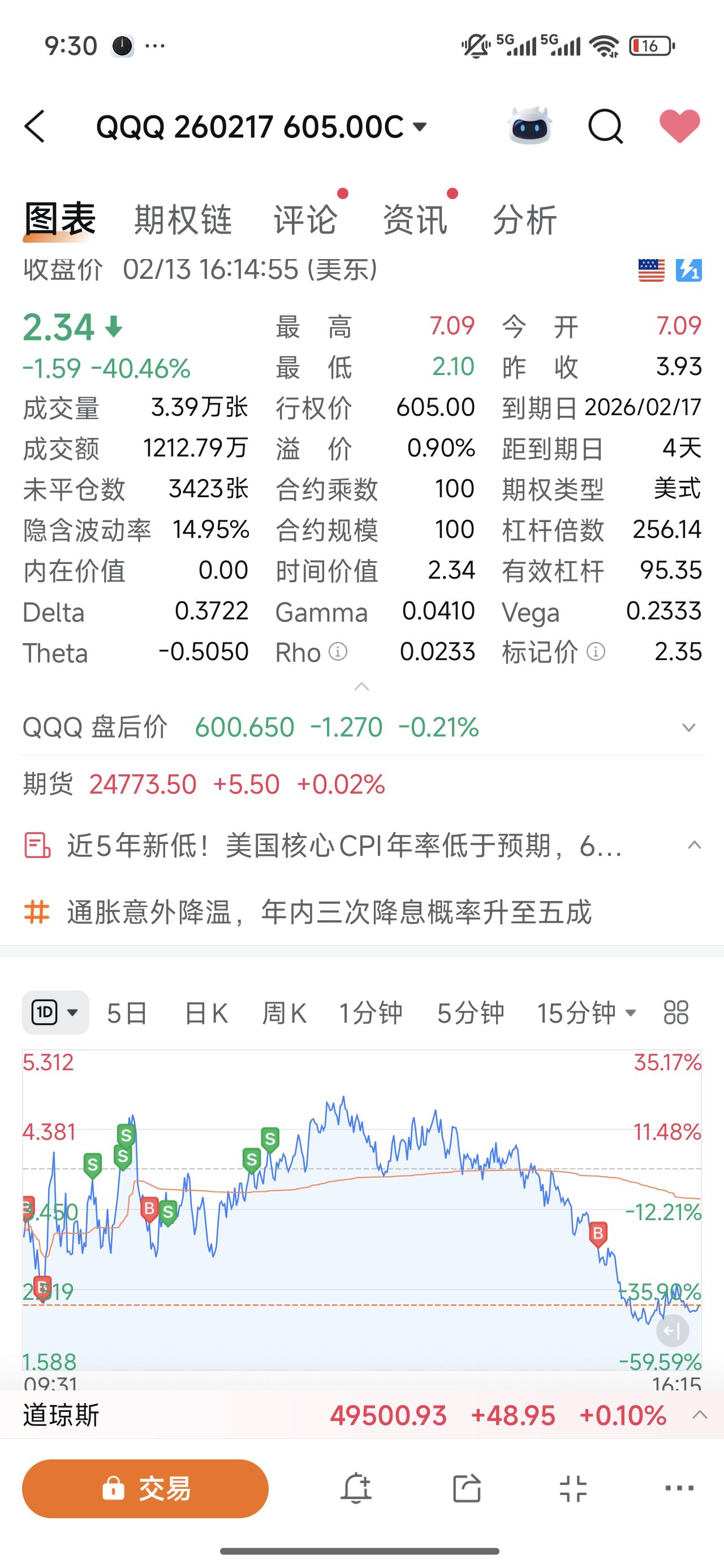Screen dimensions: 724x1568
Task: Open the news about 美国核心CPI年率低于预期
Action: [x=344, y=846]
